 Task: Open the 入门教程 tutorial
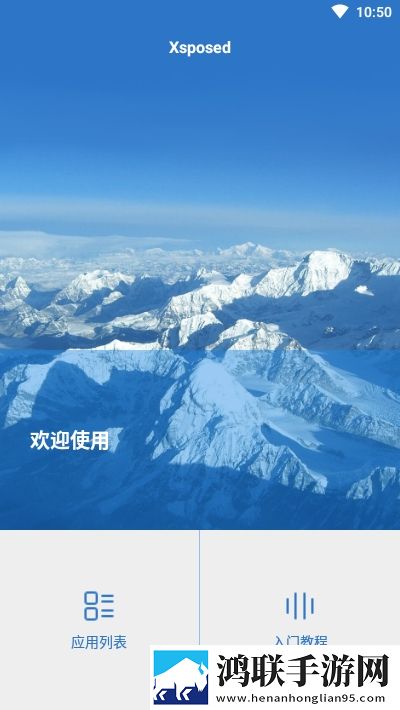click(x=300, y=607)
